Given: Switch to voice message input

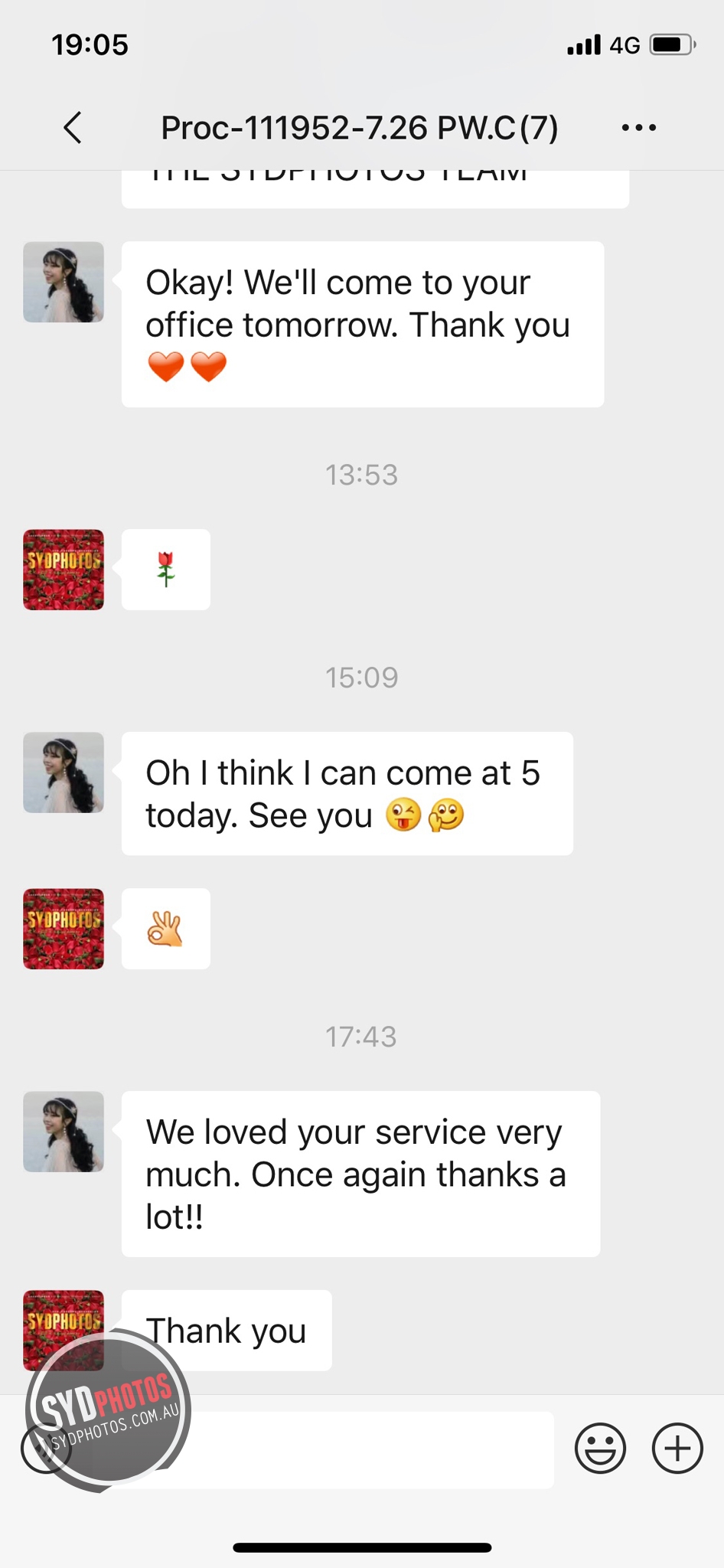Looking at the screenshot, I should point(46,1448).
